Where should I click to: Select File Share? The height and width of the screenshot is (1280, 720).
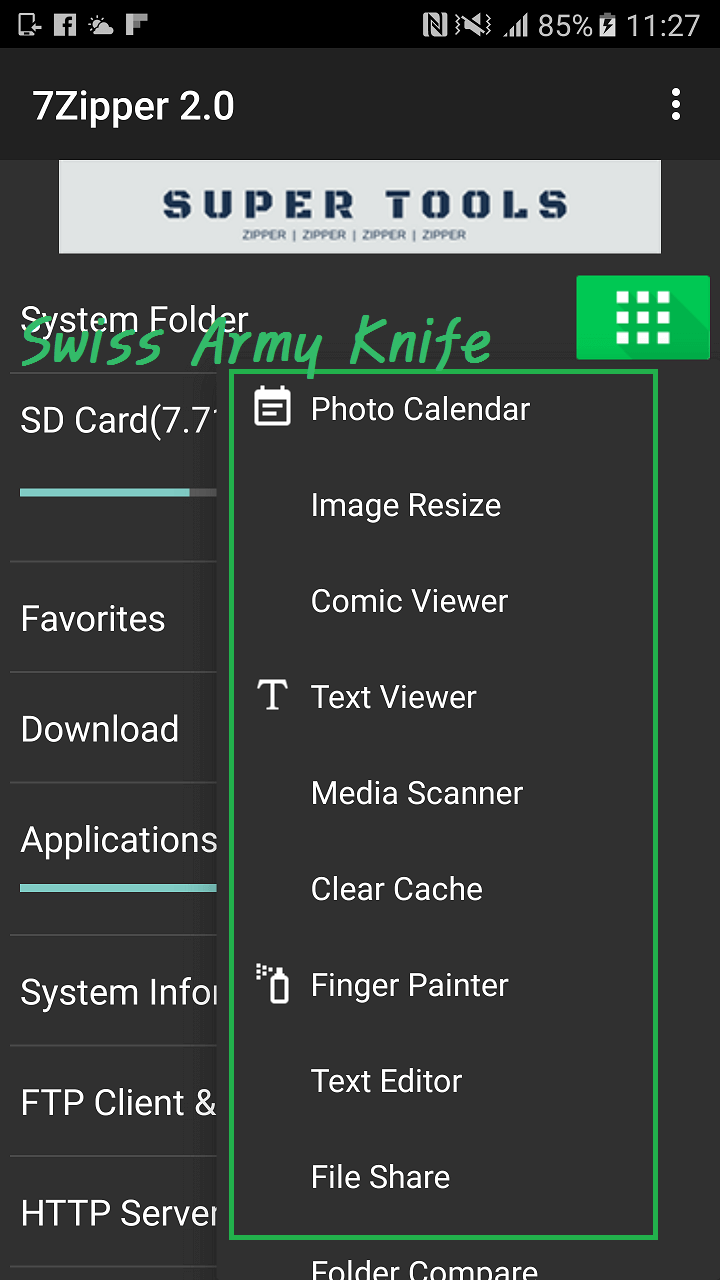[x=380, y=1177]
